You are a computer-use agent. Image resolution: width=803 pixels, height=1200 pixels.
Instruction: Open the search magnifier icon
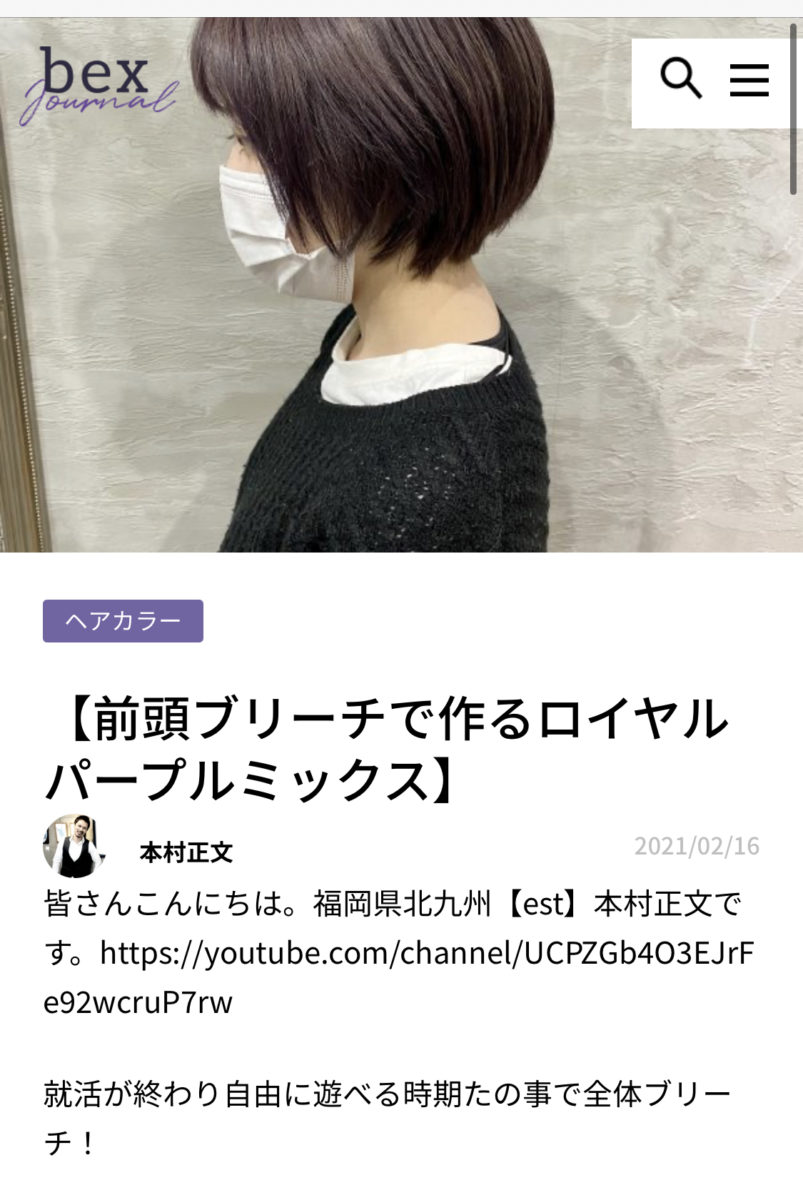coord(681,79)
